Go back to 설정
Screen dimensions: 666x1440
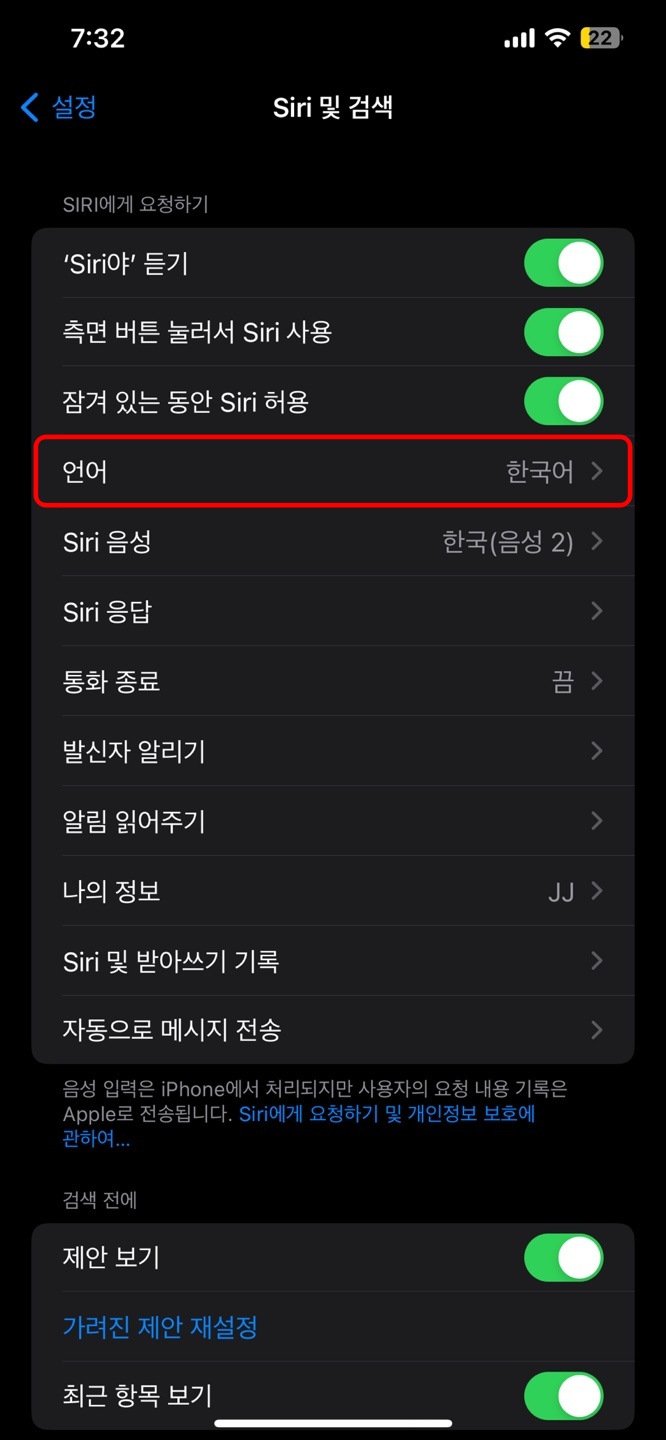[x=58, y=107]
